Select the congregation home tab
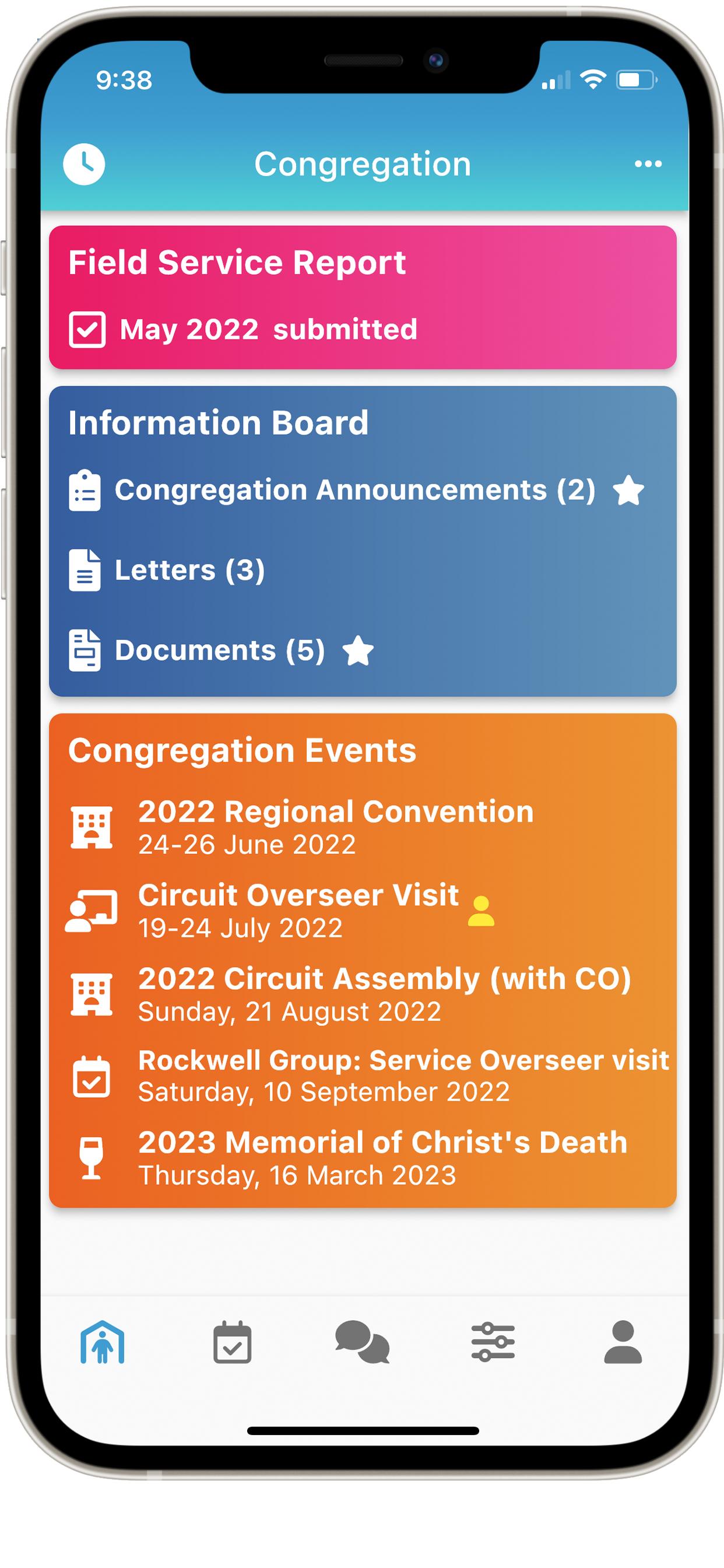Image resolution: width=724 pixels, height=1568 pixels. [x=102, y=1341]
